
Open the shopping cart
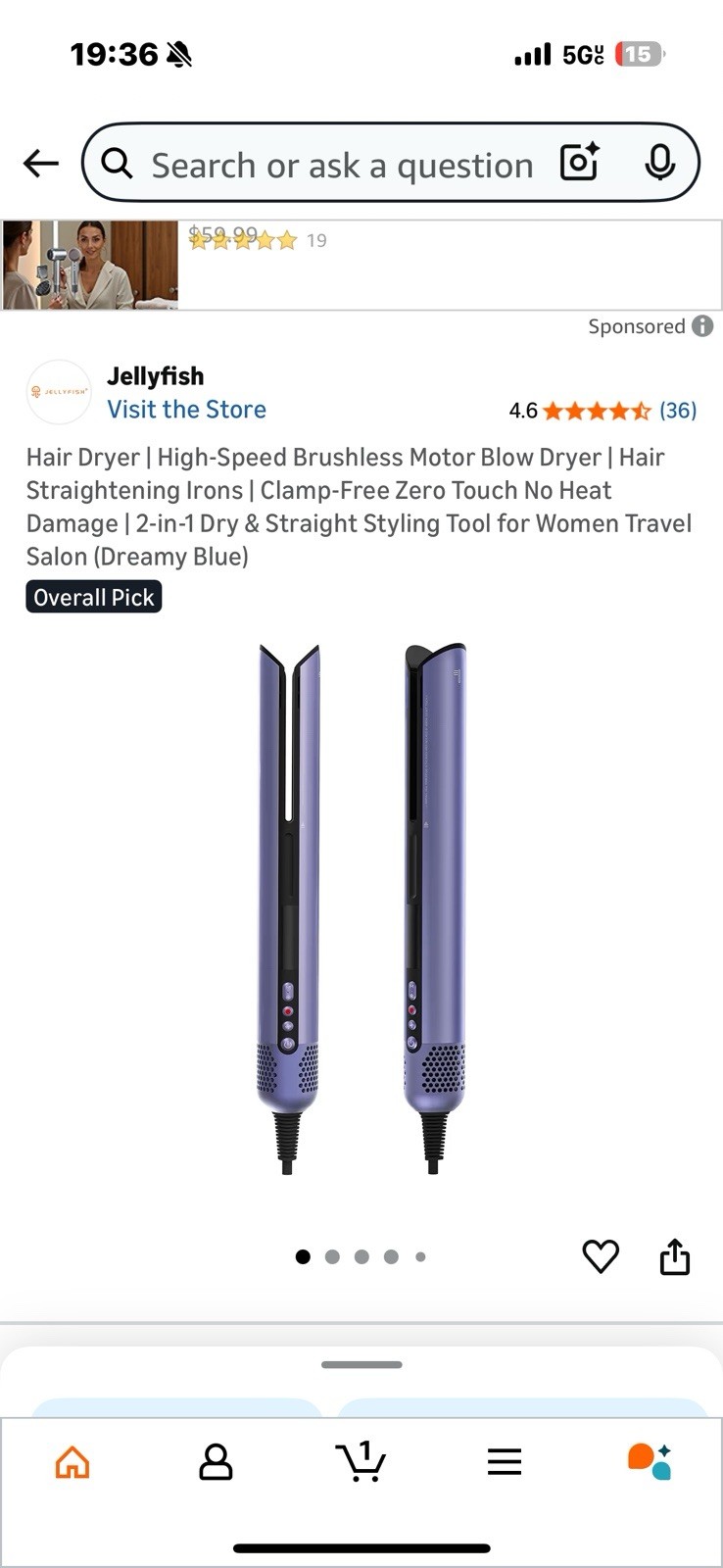click(361, 1462)
